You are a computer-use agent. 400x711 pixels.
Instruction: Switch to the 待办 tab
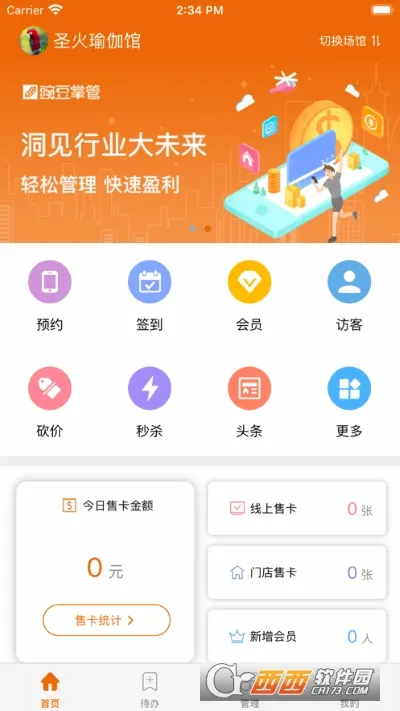click(150, 689)
